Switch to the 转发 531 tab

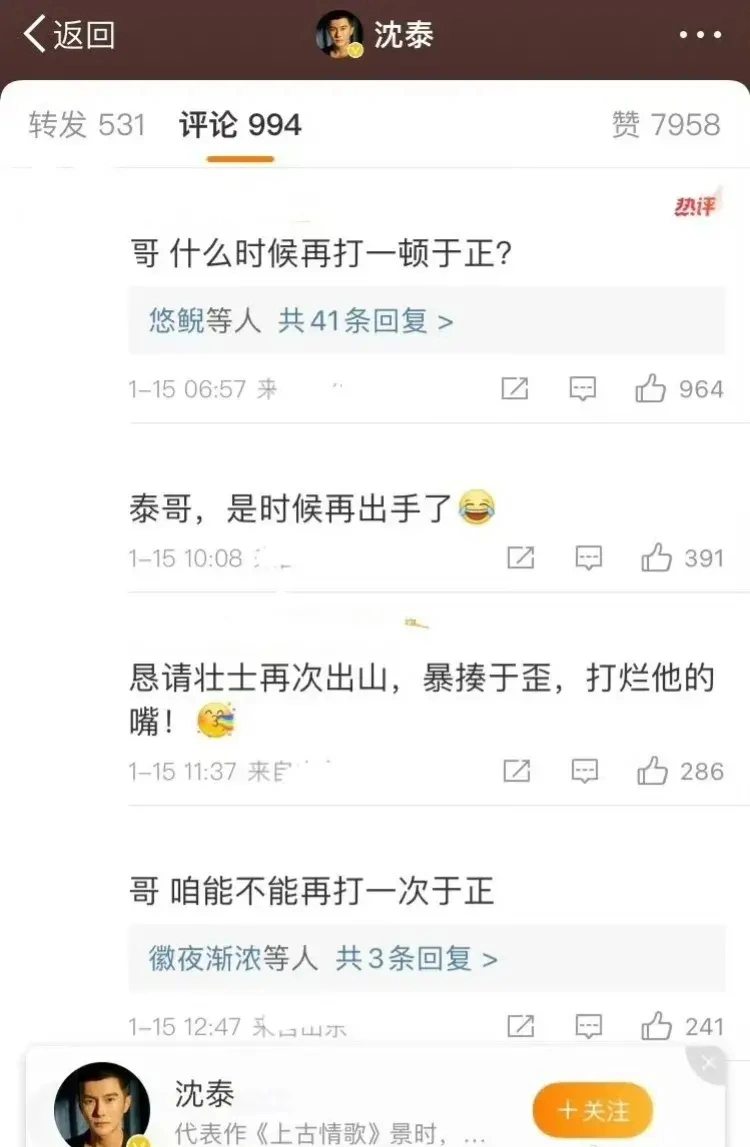(x=87, y=125)
